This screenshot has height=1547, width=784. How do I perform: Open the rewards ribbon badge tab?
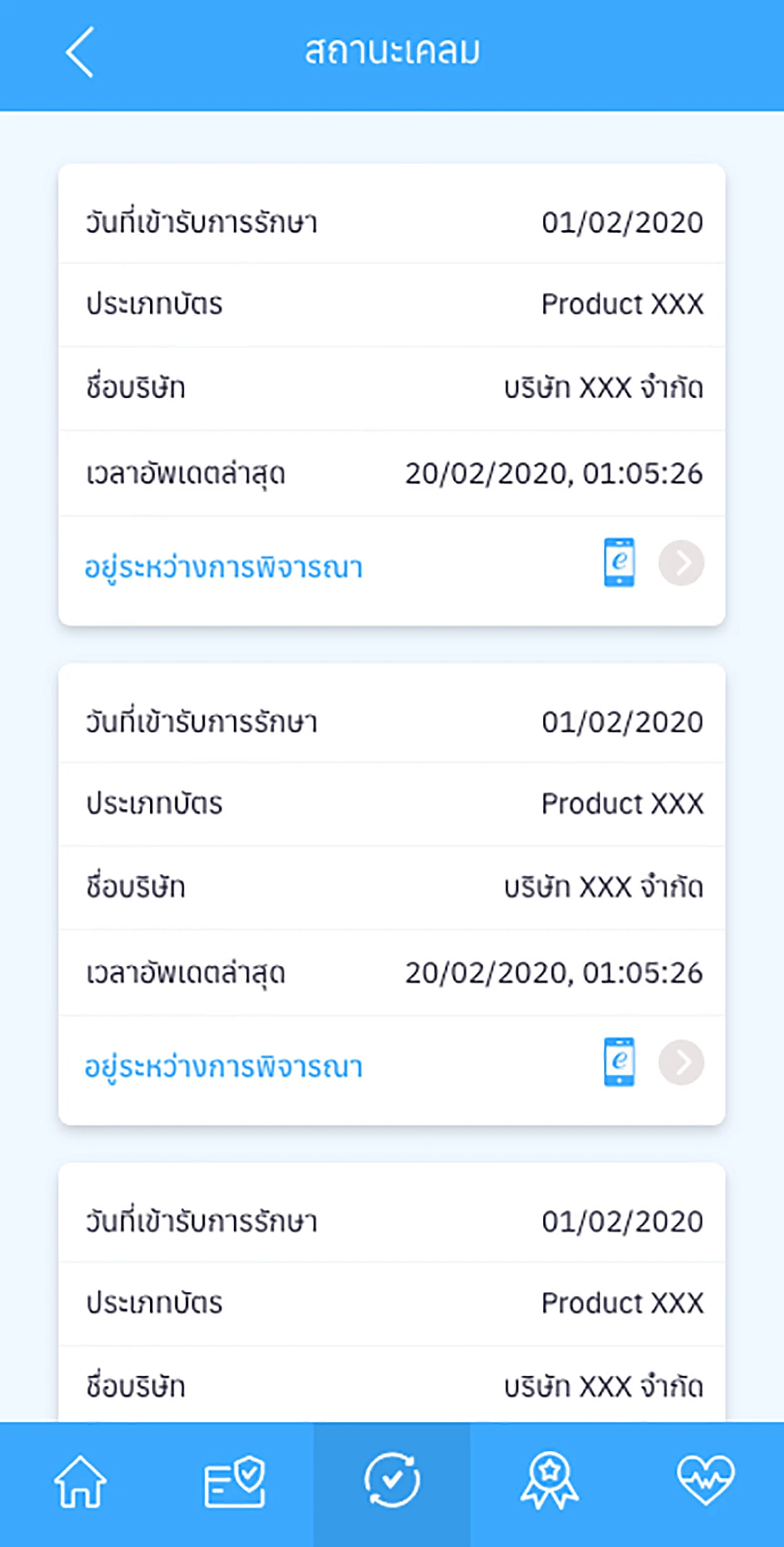(549, 1481)
